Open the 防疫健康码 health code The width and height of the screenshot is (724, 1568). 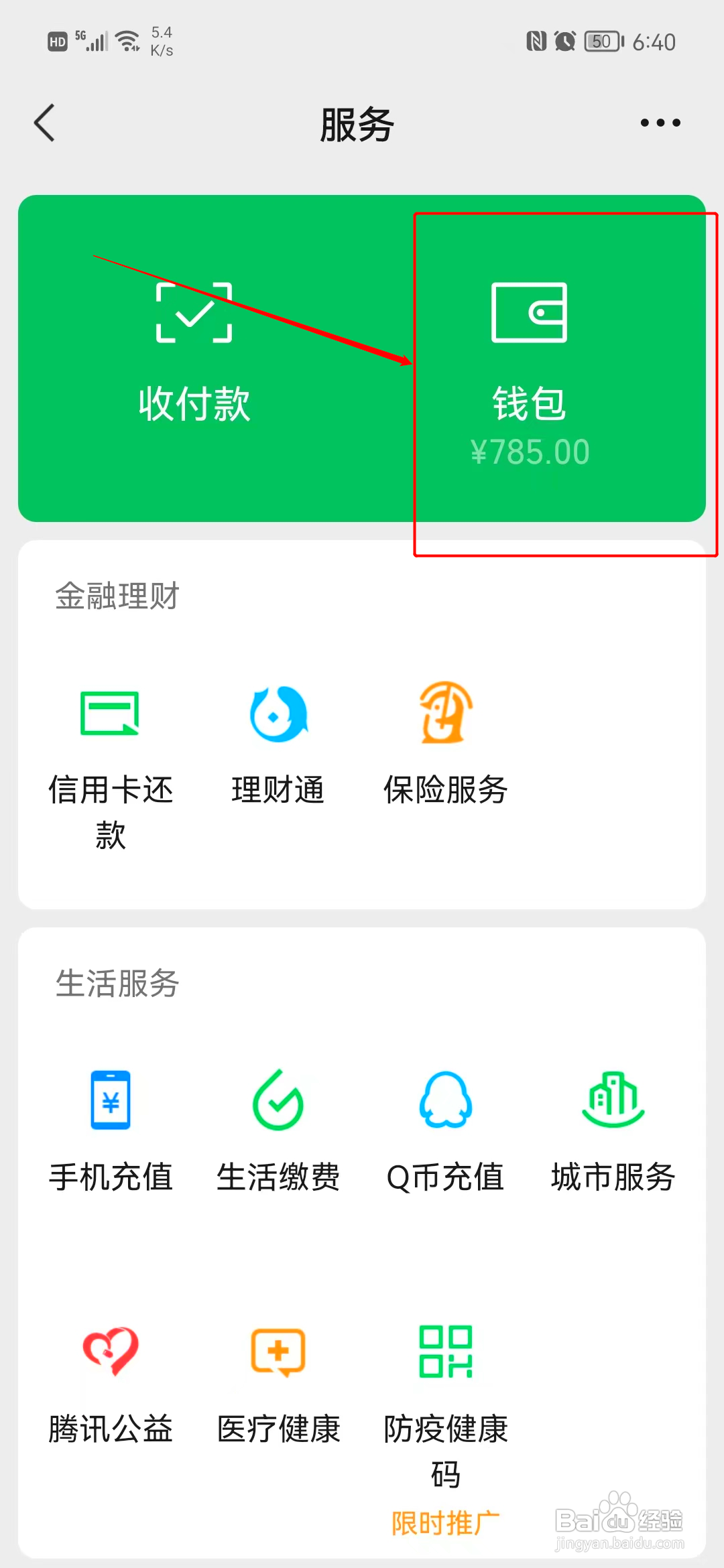click(x=445, y=1354)
